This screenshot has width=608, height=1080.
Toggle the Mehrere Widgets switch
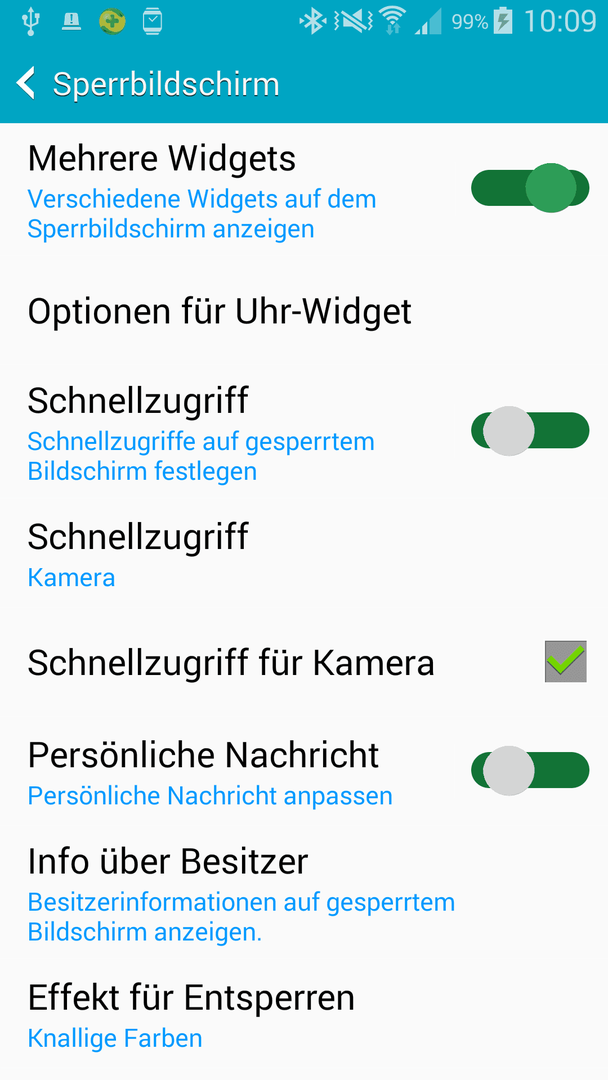pos(530,188)
